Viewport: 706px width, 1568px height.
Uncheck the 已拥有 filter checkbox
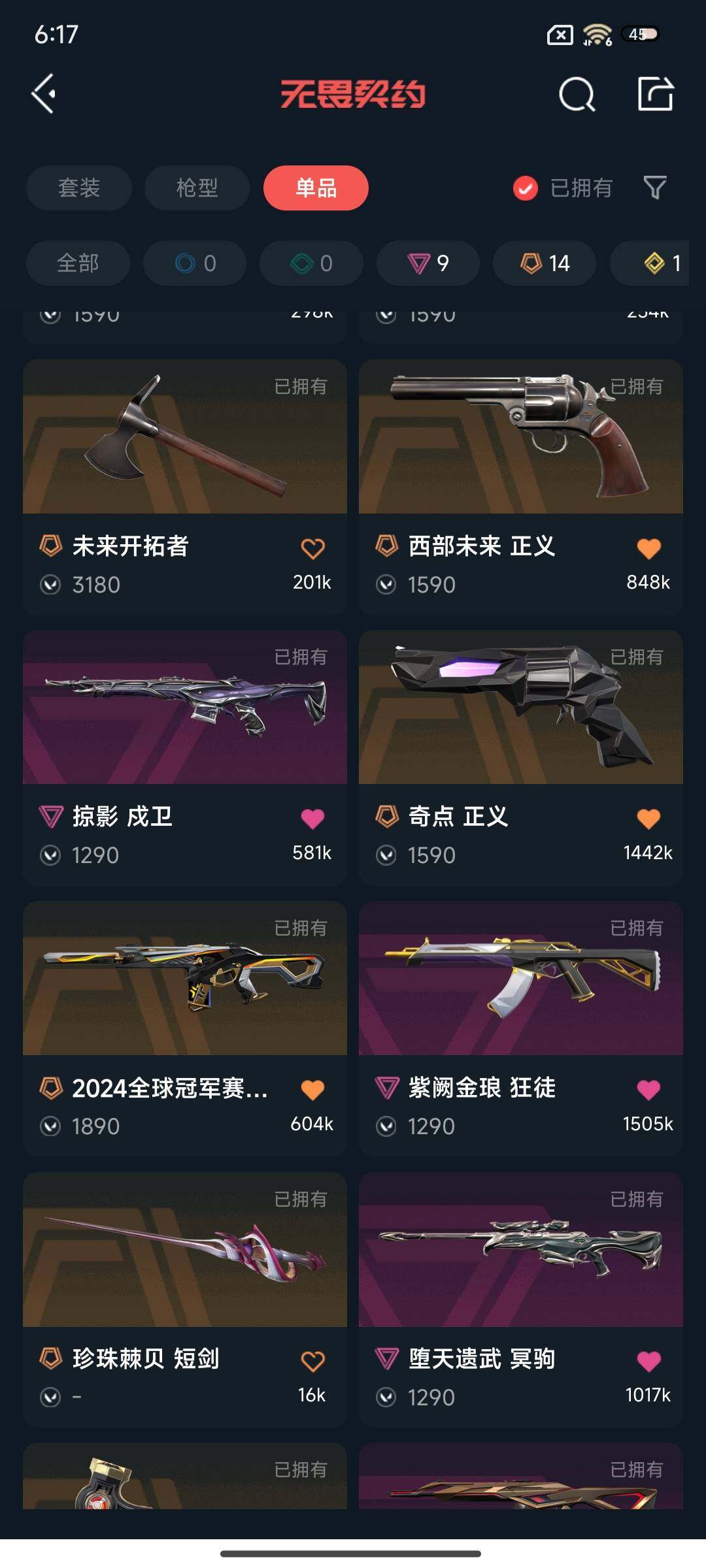click(x=525, y=188)
